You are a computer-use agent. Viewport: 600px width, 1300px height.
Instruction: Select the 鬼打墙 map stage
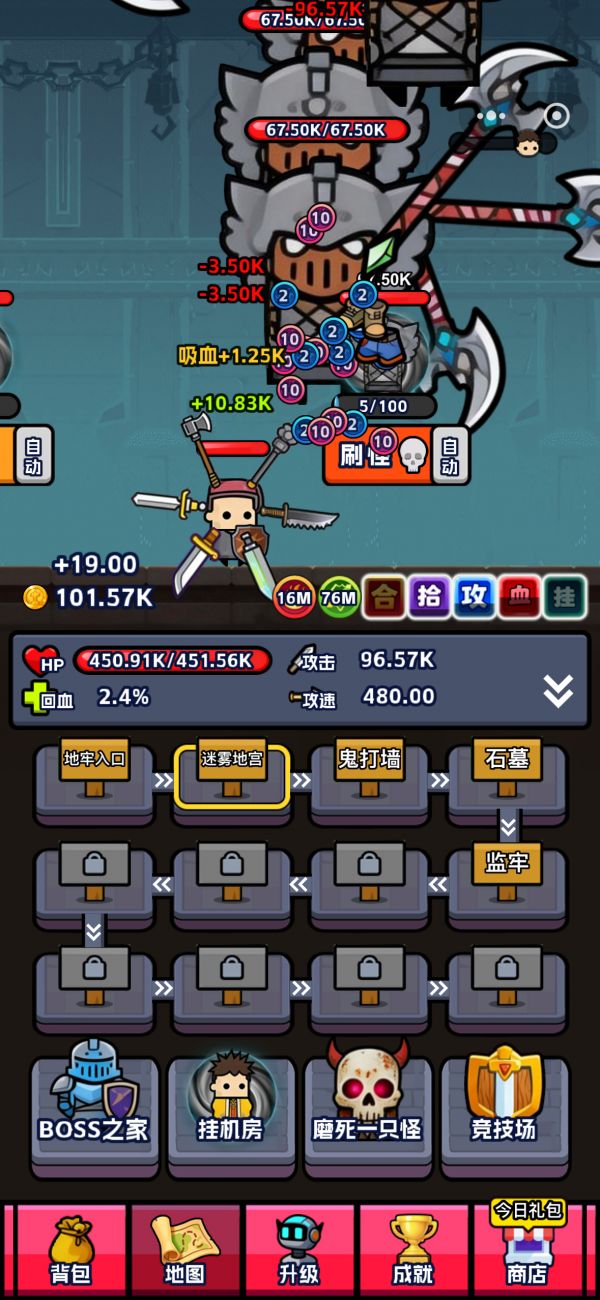pyautogui.click(x=369, y=770)
